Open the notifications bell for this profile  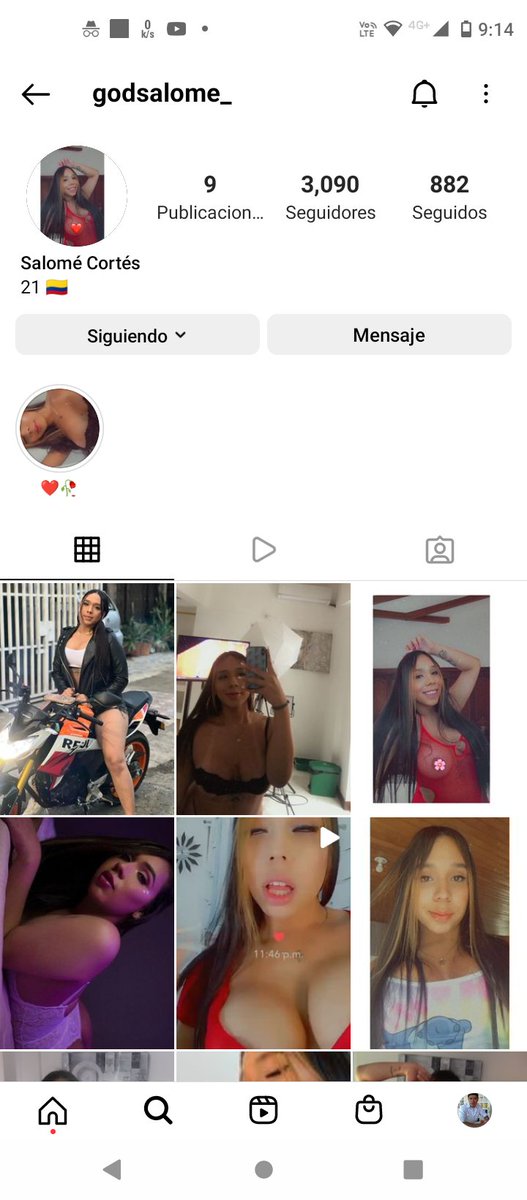(425, 94)
